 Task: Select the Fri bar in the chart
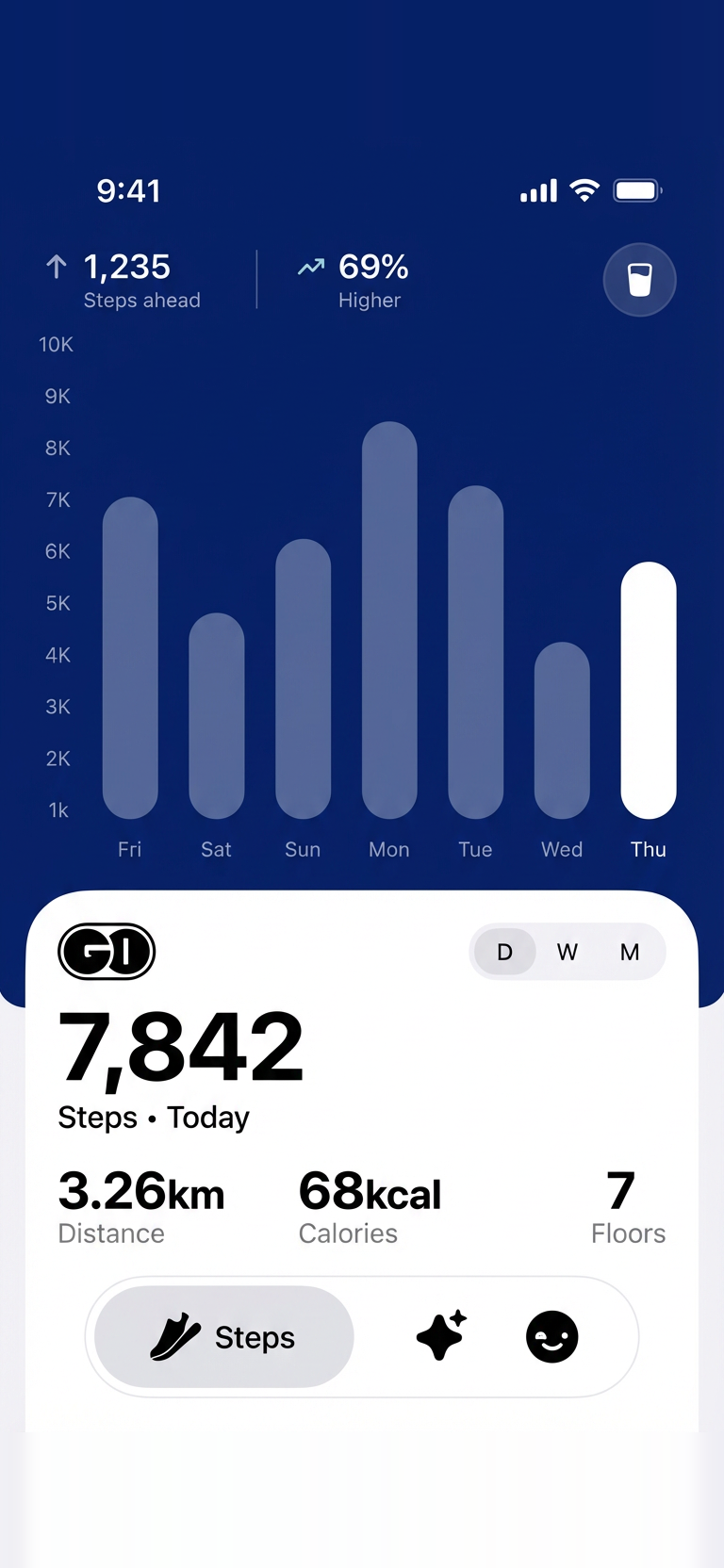(130, 658)
